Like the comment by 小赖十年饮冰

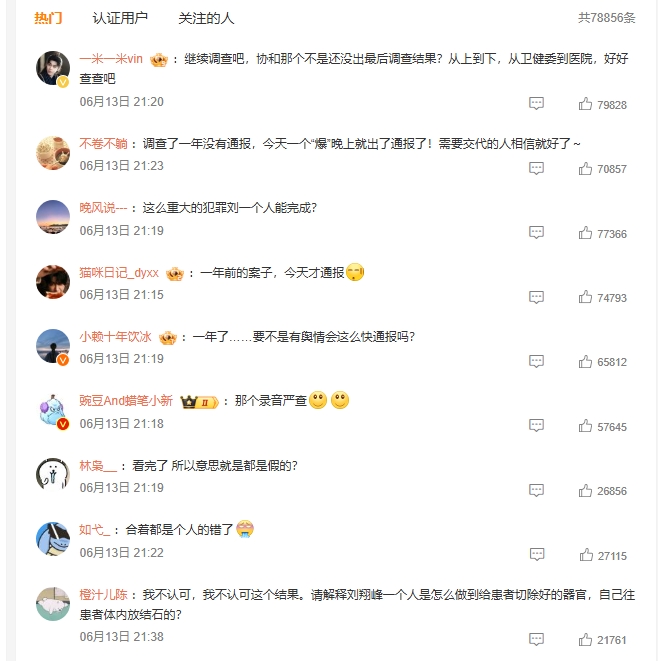click(586, 361)
